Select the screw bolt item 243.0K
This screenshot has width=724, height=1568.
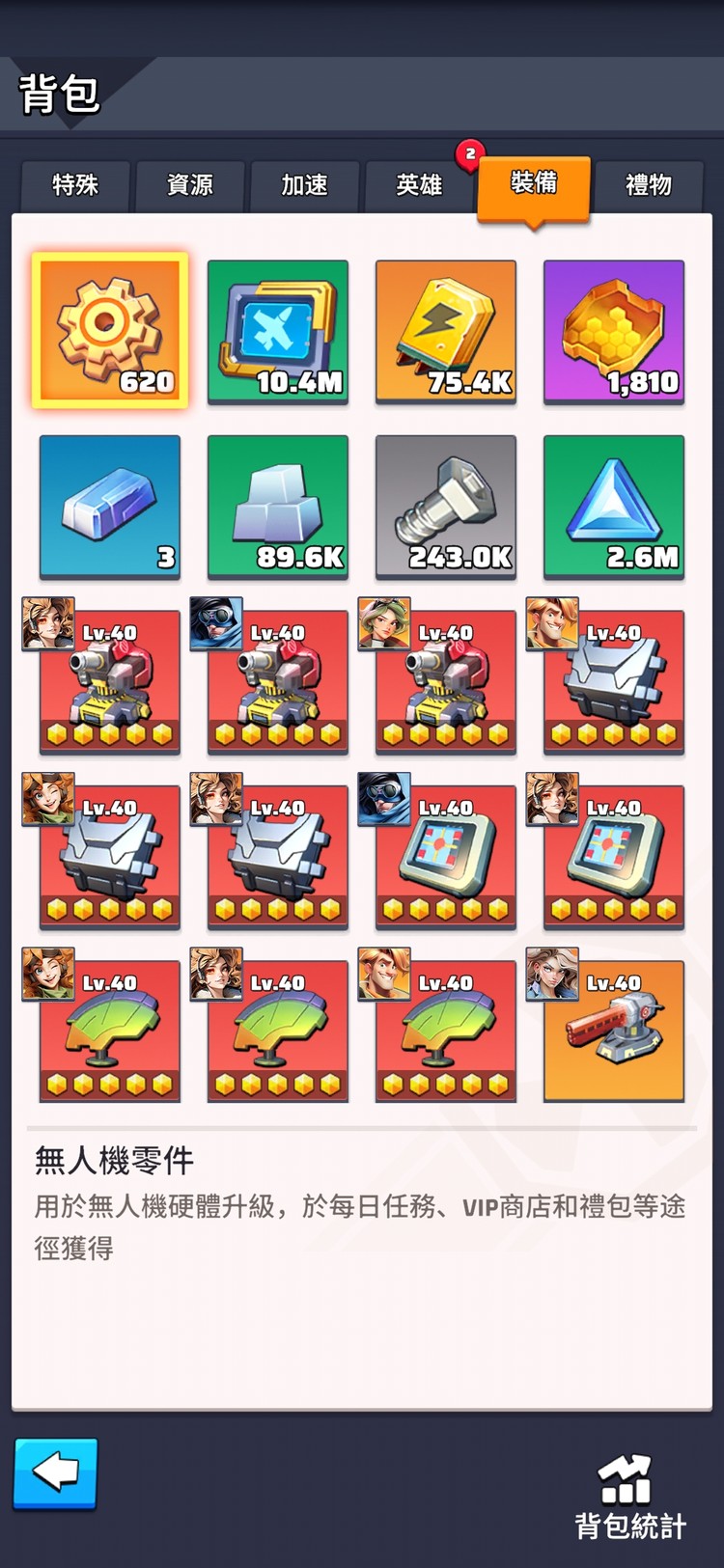[x=446, y=506]
